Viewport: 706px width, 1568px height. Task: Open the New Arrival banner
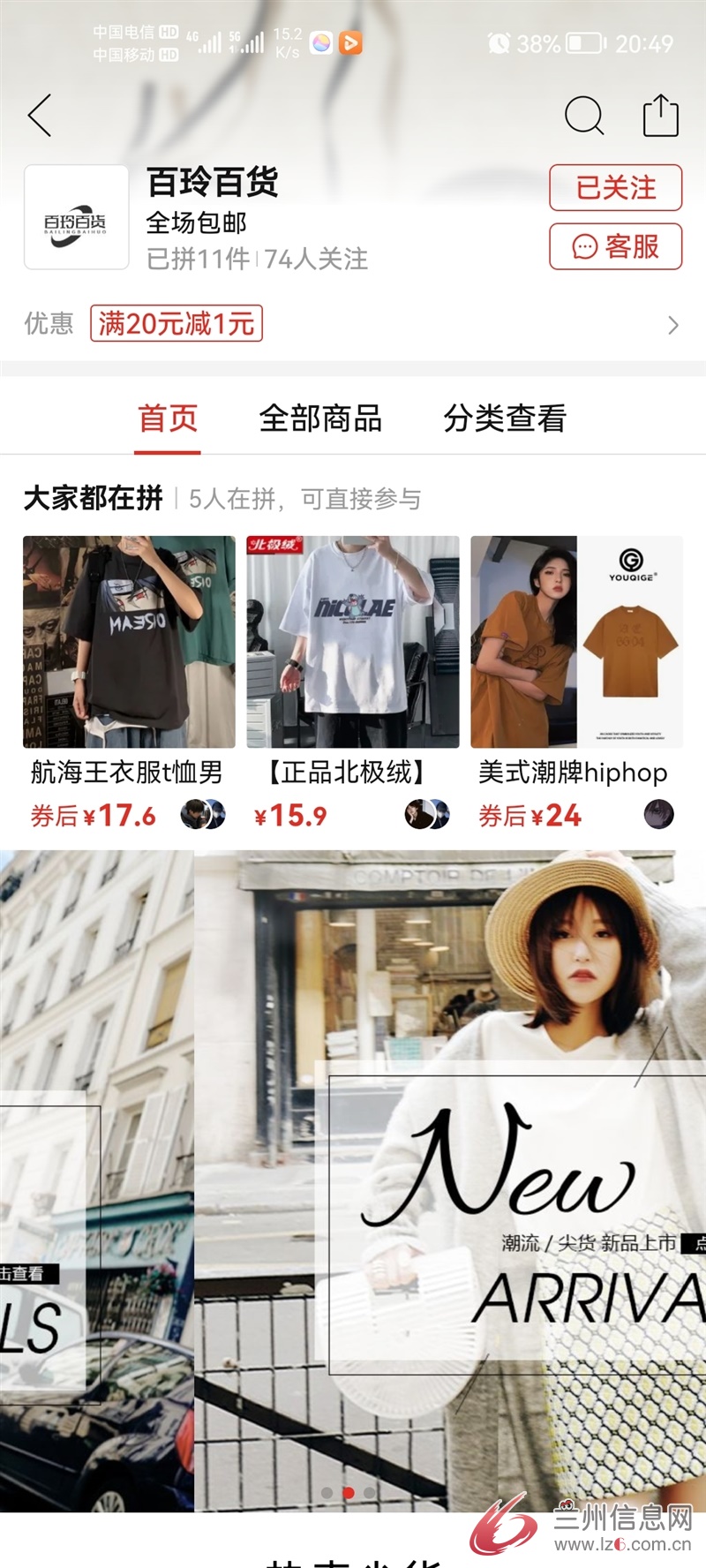(x=450, y=1180)
